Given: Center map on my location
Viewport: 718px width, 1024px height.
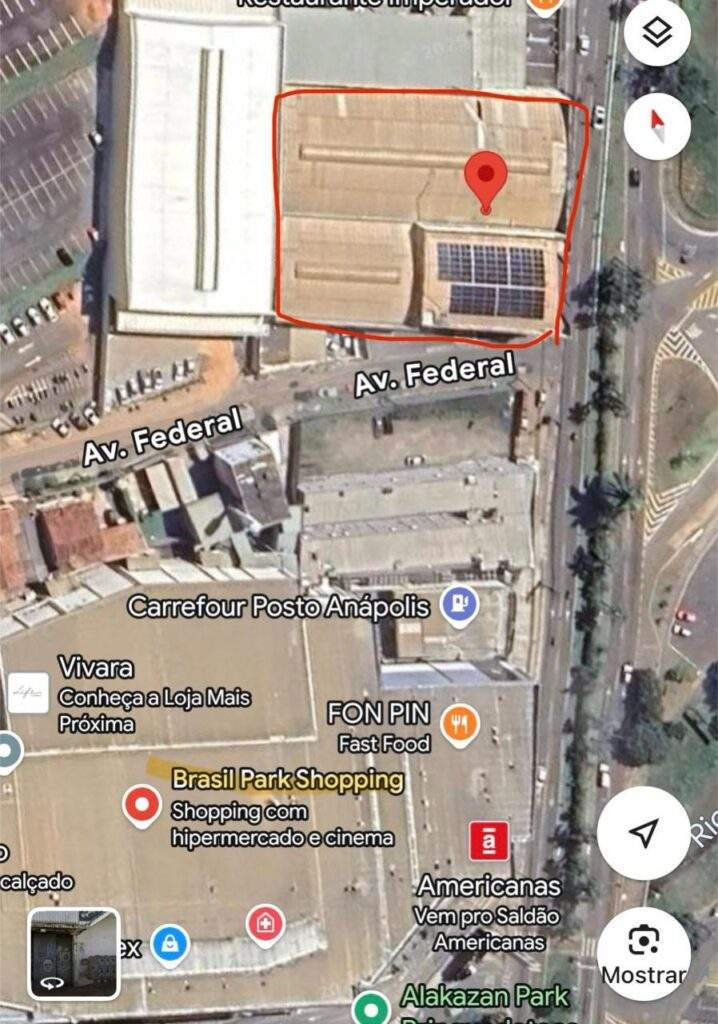Looking at the screenshot, I should coord(644,833).
